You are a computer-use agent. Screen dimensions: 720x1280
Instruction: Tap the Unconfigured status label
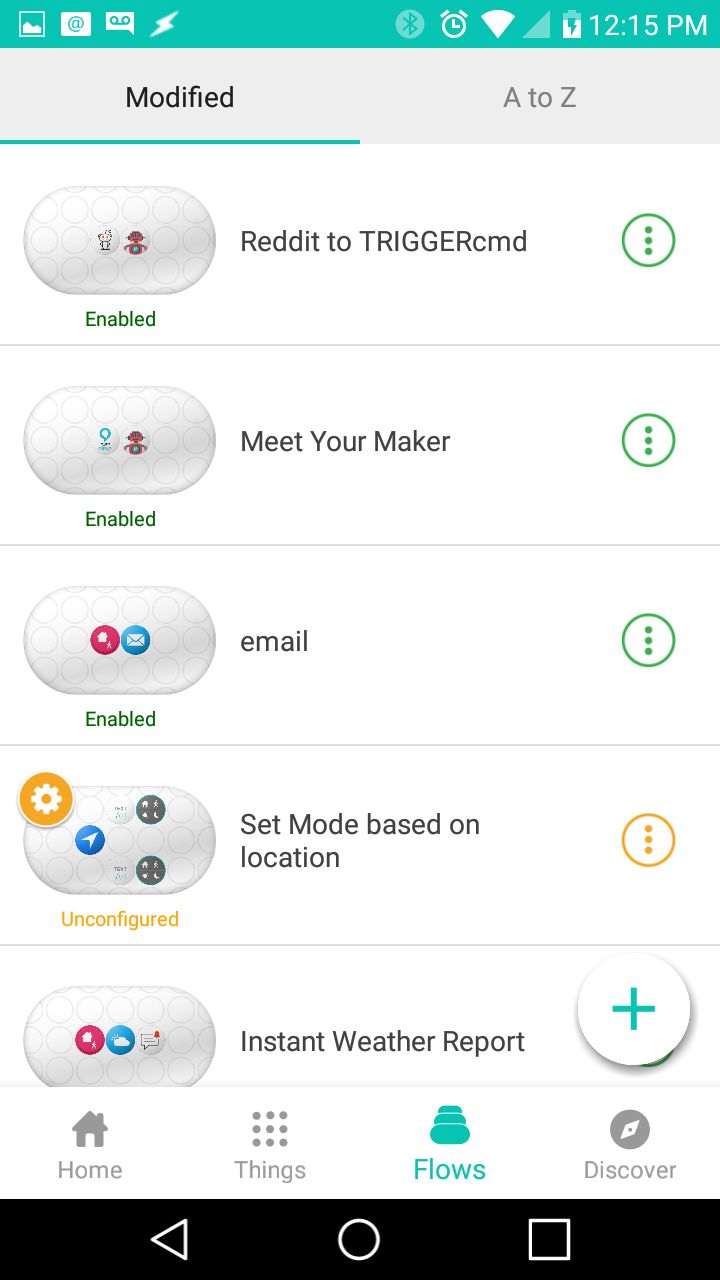click(119, 918)
